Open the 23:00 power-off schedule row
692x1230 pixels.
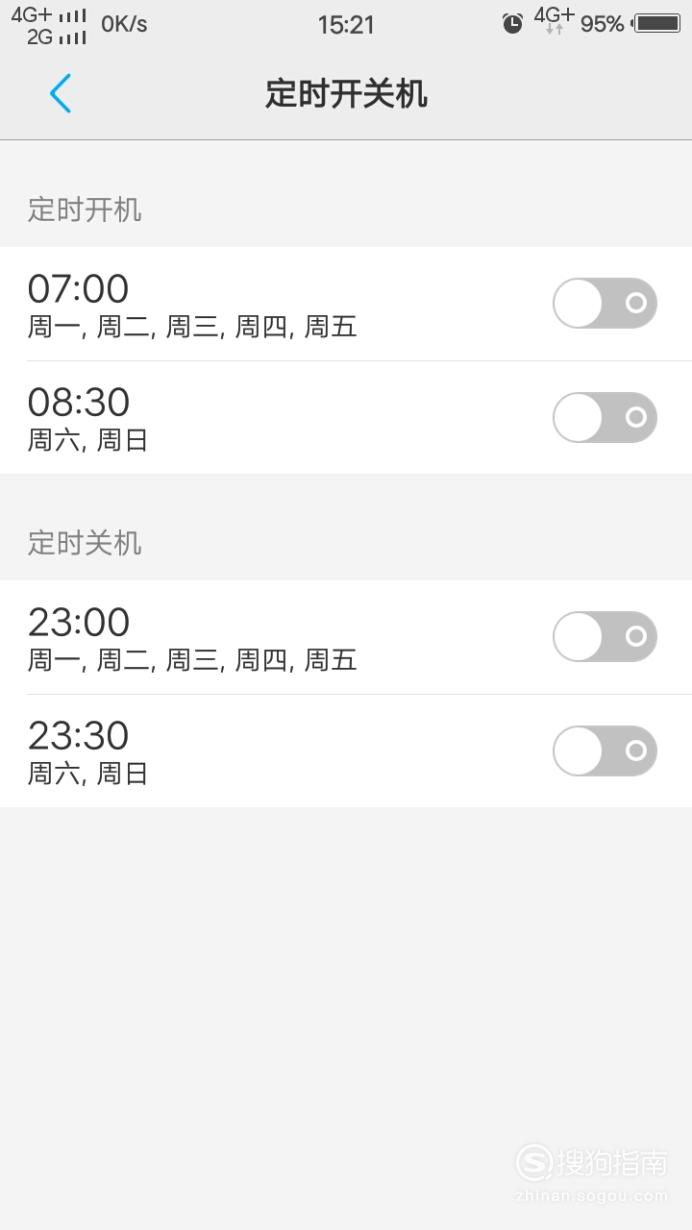pyautogui.click(x=346, y=637)
